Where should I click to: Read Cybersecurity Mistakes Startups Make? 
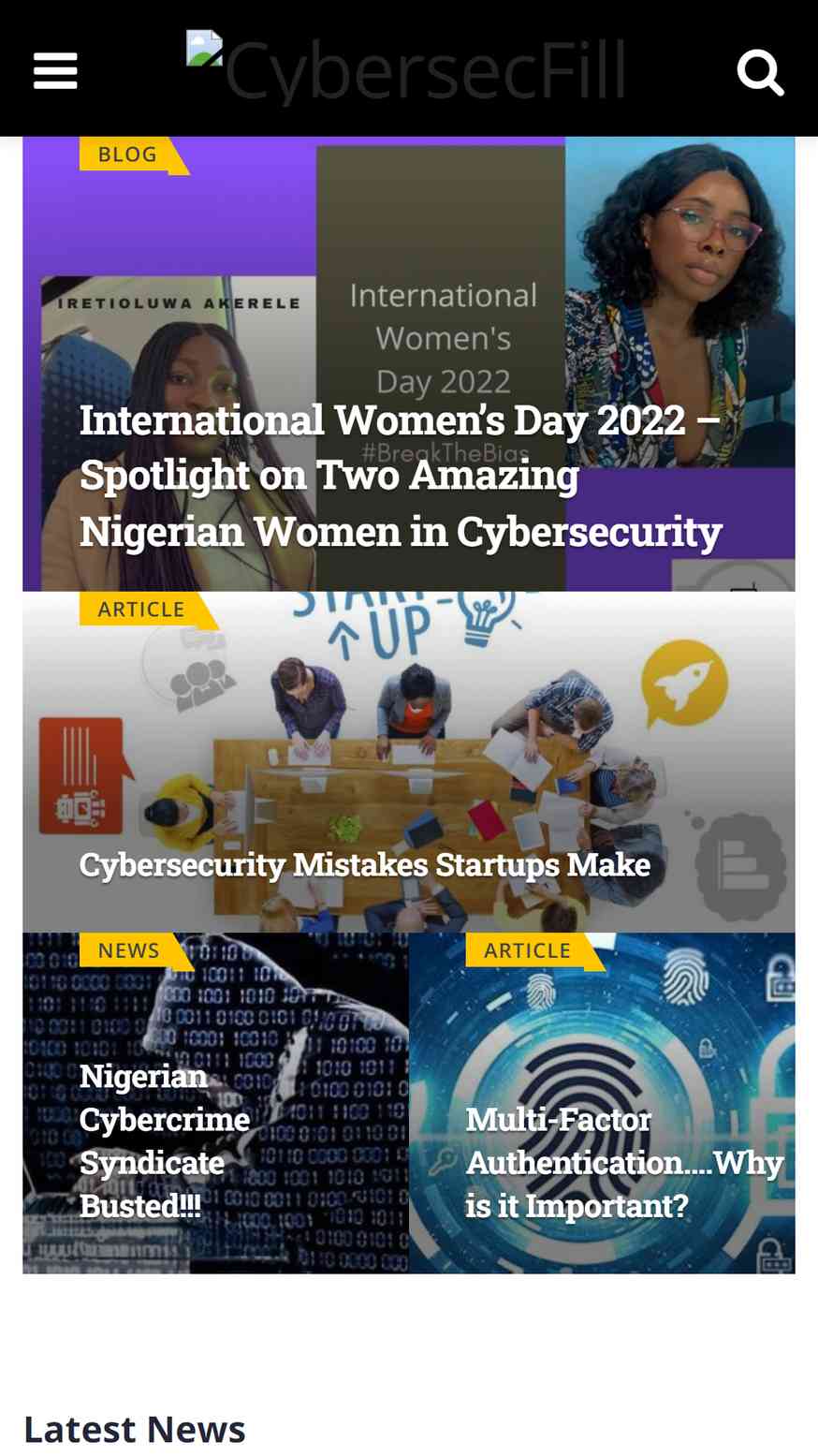click(x=365, y=863)
